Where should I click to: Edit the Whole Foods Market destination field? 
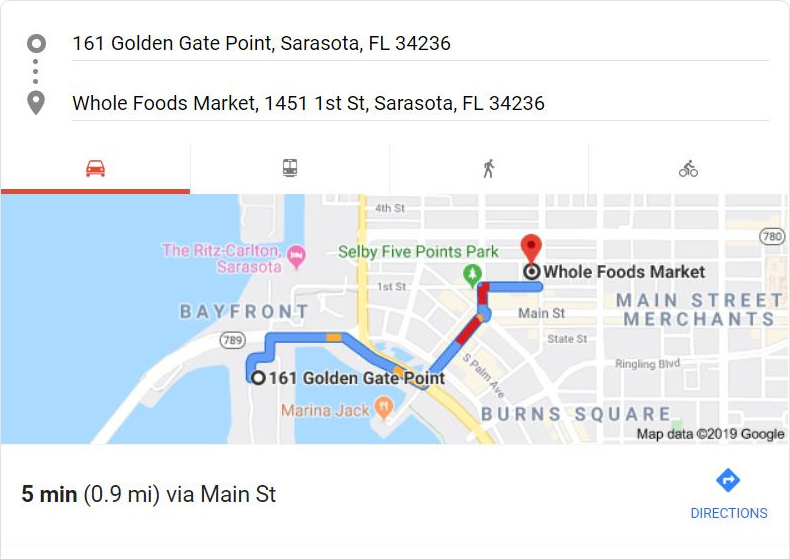pos(420,103)
